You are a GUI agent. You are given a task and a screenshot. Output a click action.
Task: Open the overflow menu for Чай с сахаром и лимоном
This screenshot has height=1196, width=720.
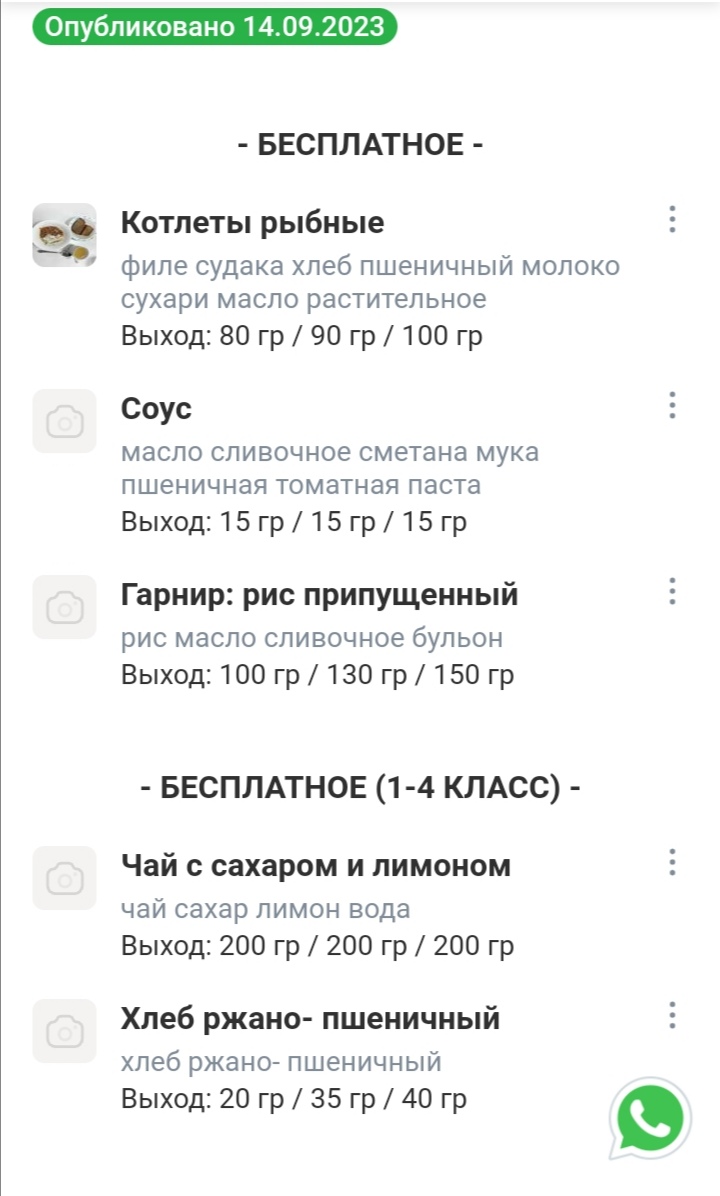click(673, 862)
